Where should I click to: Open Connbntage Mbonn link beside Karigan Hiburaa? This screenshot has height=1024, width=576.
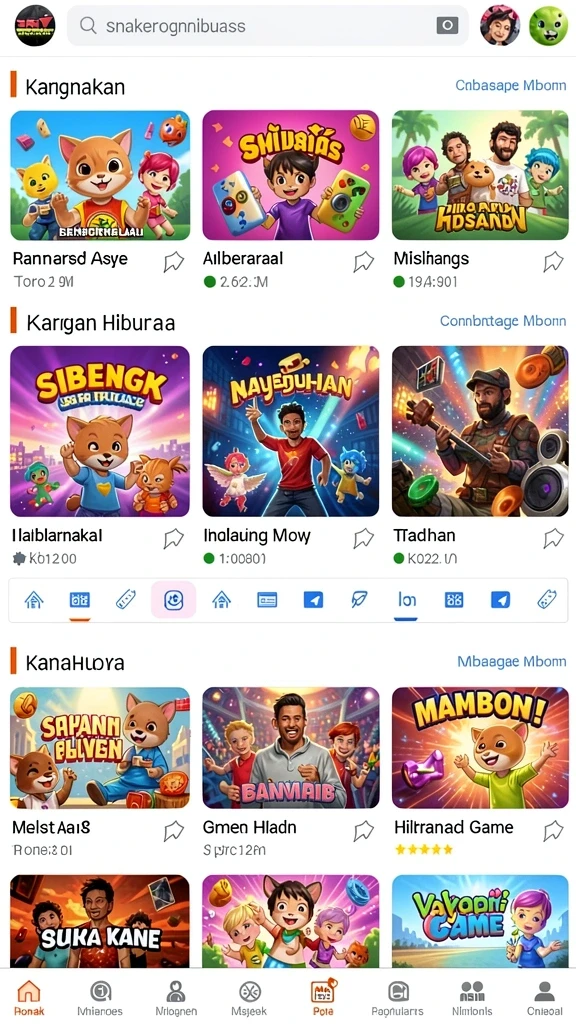(x=503, y=321)
